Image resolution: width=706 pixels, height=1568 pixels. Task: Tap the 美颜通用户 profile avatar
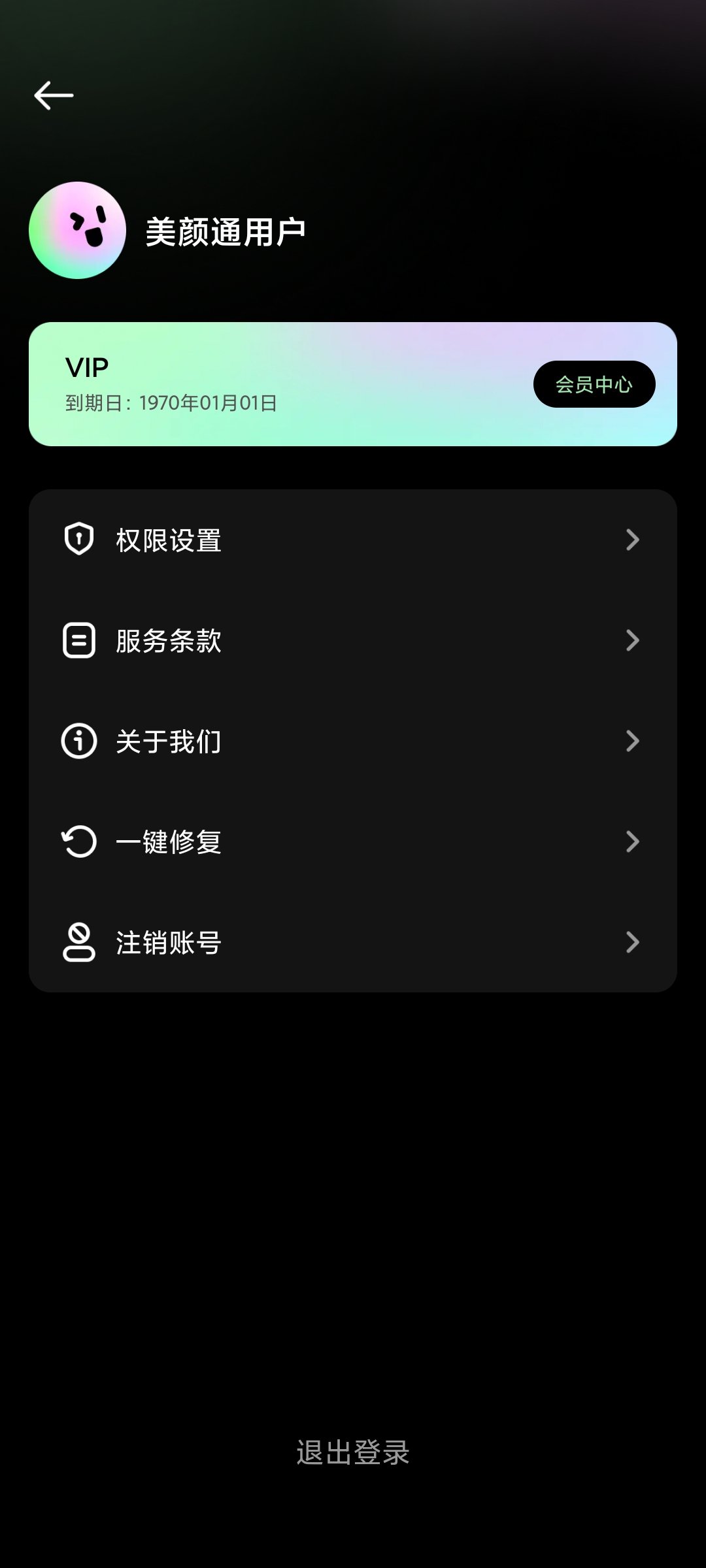pyautogui.click(x=78, y=231)
